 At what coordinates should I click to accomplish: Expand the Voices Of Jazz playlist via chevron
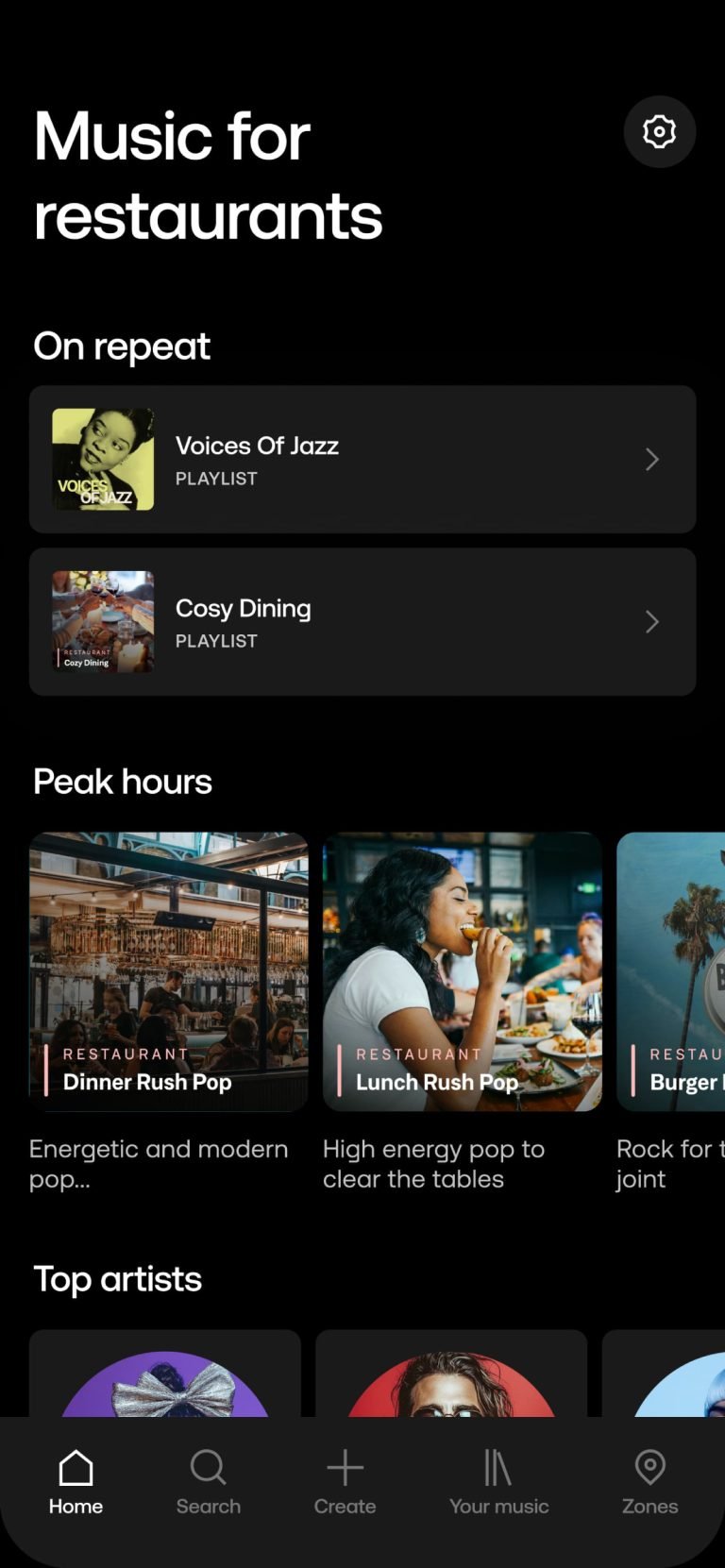[651, 460]
